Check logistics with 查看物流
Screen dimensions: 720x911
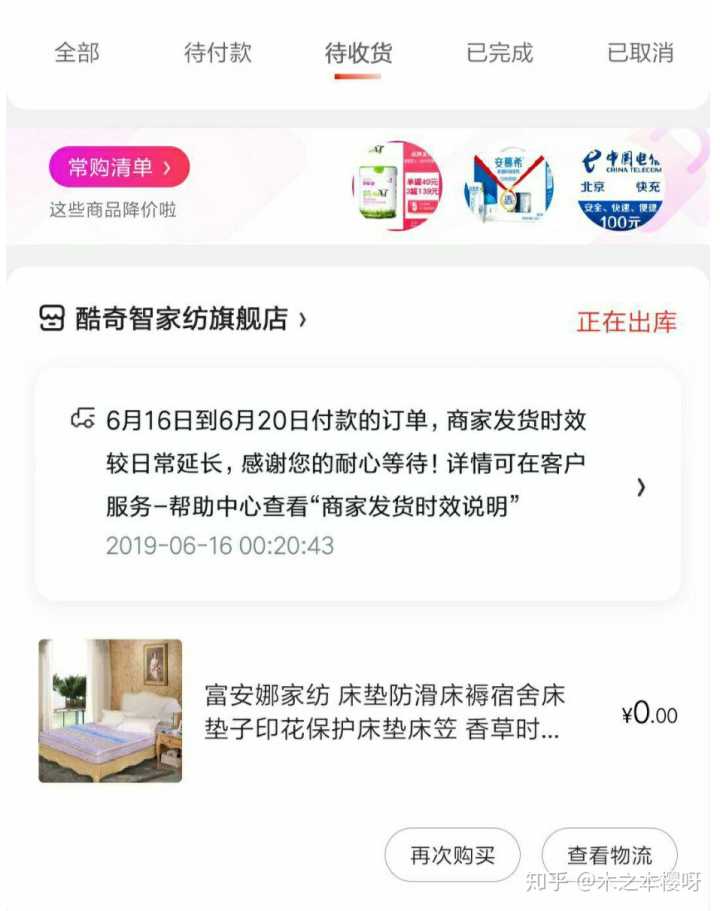[x=609, y=855]
